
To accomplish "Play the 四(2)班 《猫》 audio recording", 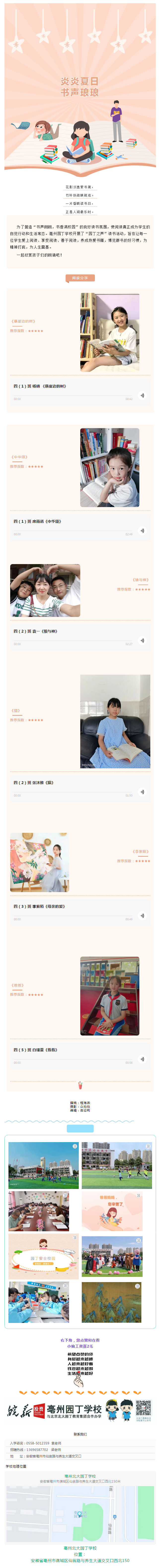I will 142,792.
